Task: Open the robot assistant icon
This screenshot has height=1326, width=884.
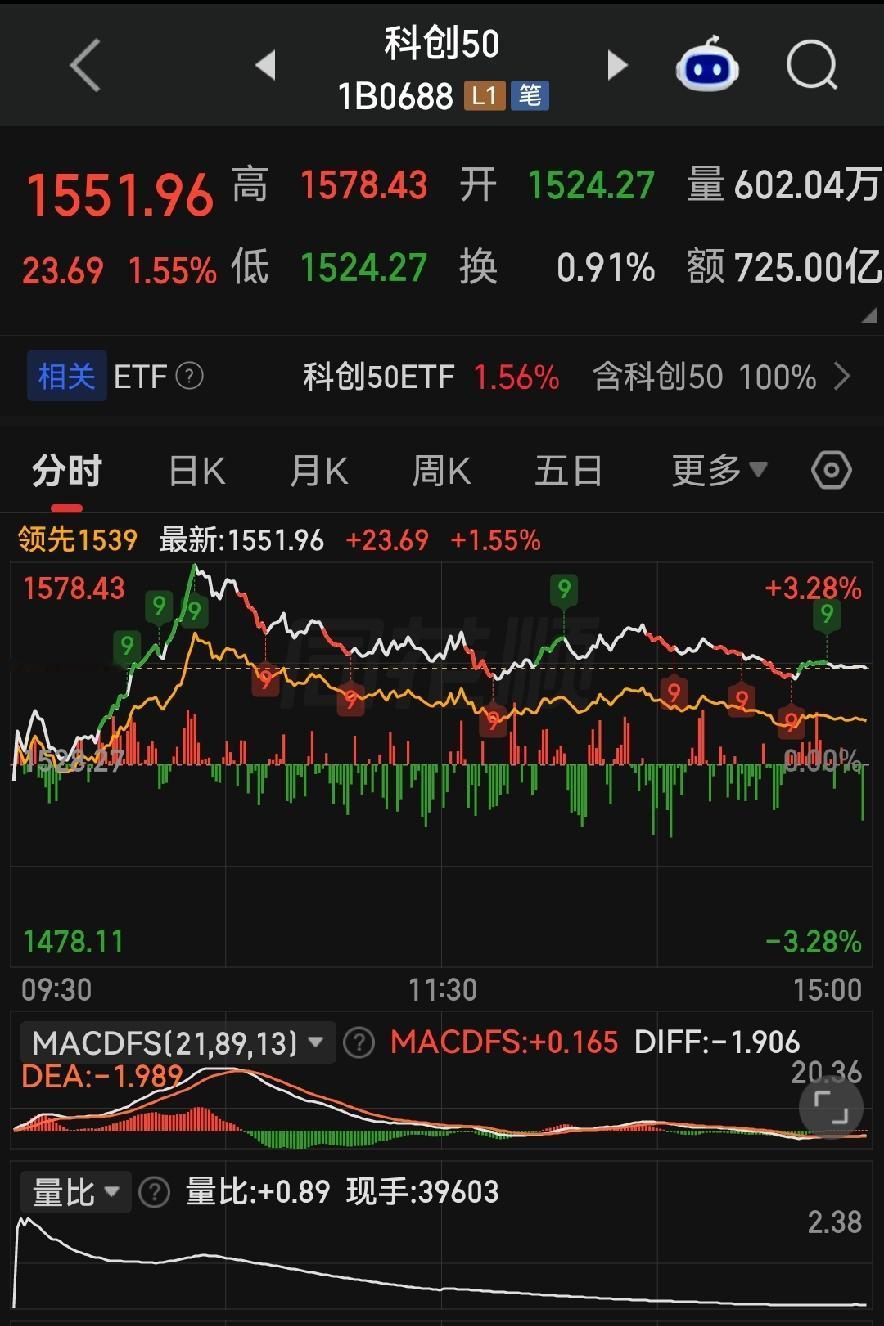Action: [x=707, y=65]
